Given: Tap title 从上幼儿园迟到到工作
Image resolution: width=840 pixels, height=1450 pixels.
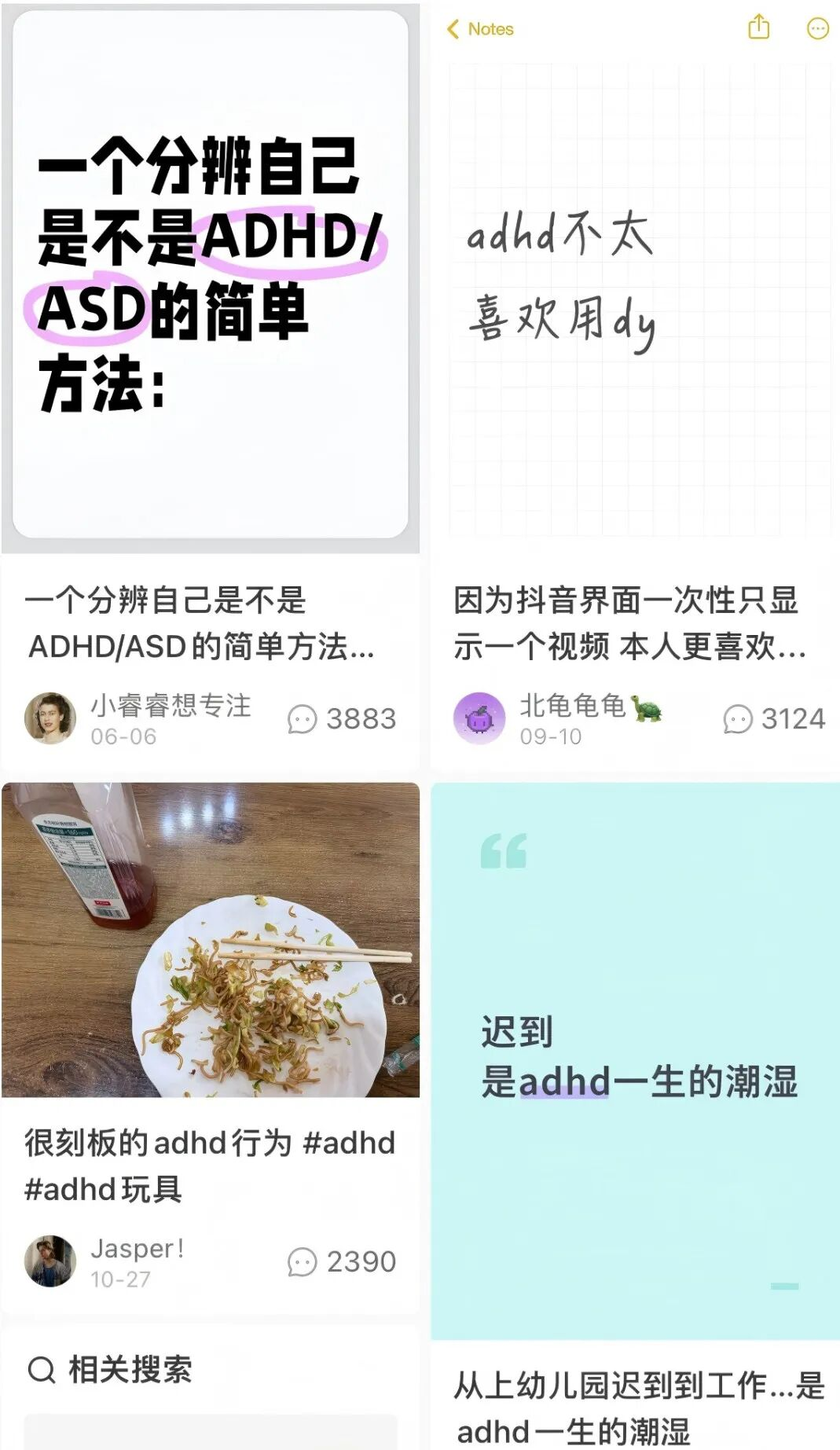Looking at the screenshot, I should point(638,1408).
